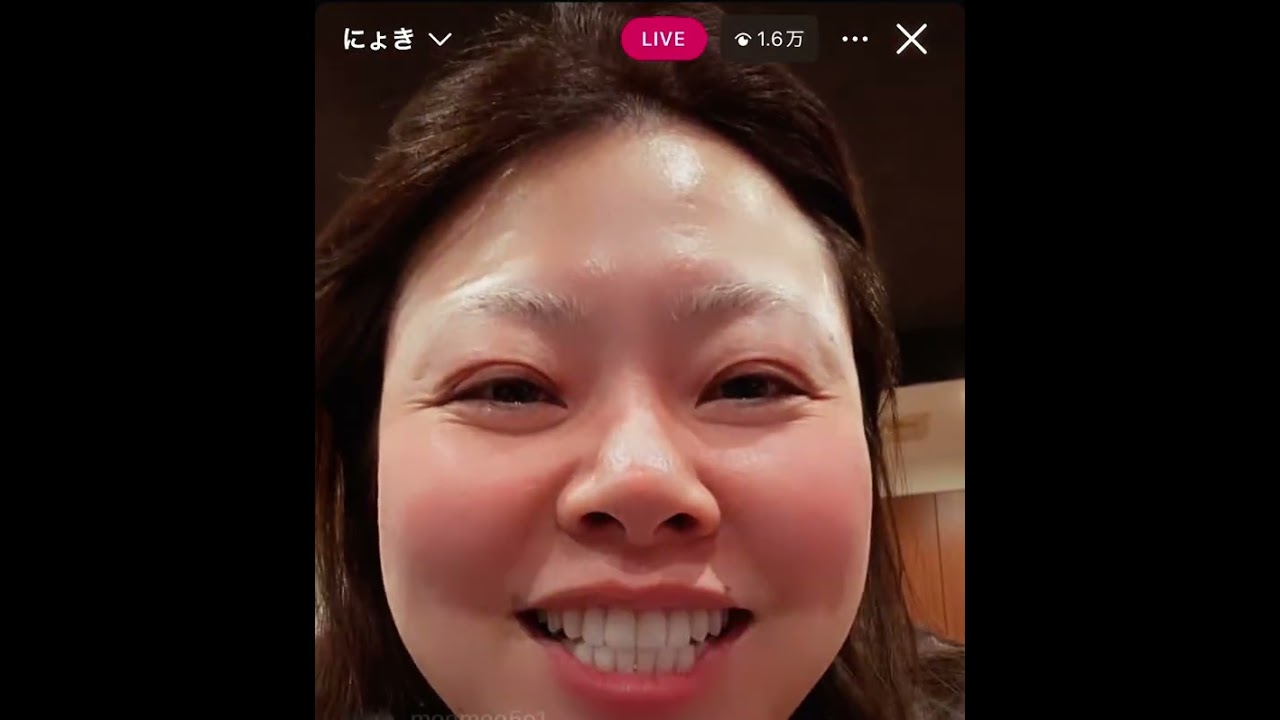Viewport: 1280px width, 720px height.
Task: Close the live stream
Action: 911,39
